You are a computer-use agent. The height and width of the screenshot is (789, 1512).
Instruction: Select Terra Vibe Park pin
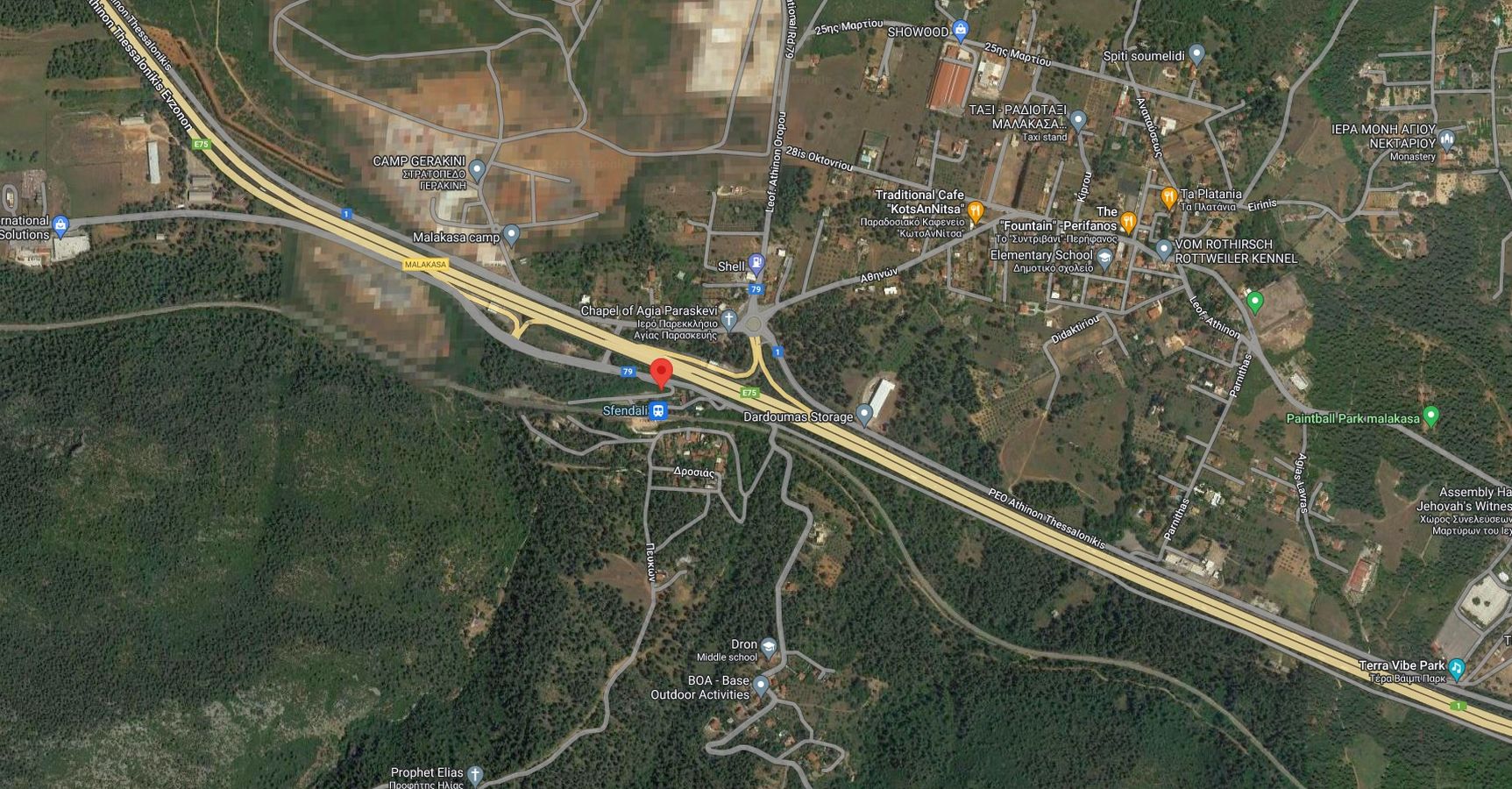pos(1457,668)
